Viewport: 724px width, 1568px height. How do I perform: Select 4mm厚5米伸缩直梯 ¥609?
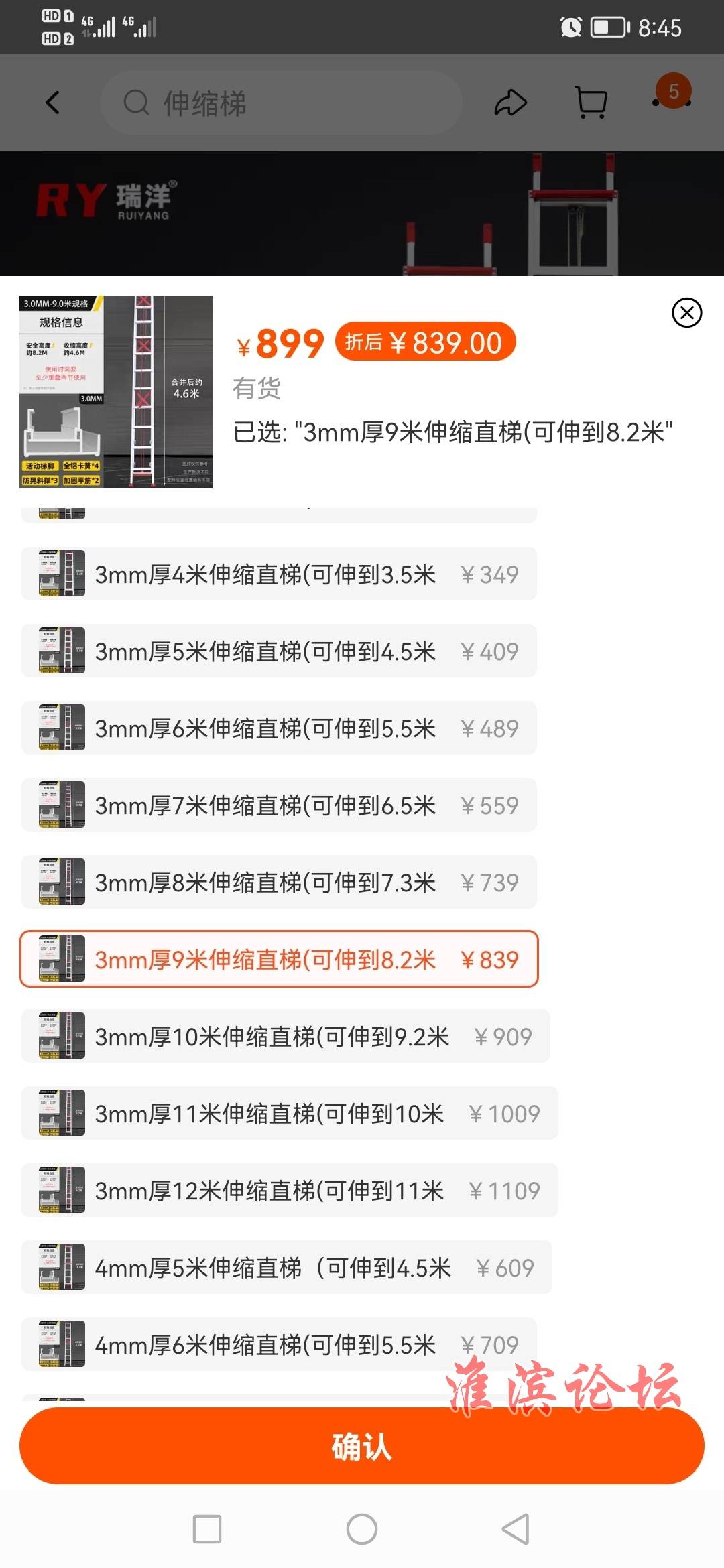point(287,1268)
